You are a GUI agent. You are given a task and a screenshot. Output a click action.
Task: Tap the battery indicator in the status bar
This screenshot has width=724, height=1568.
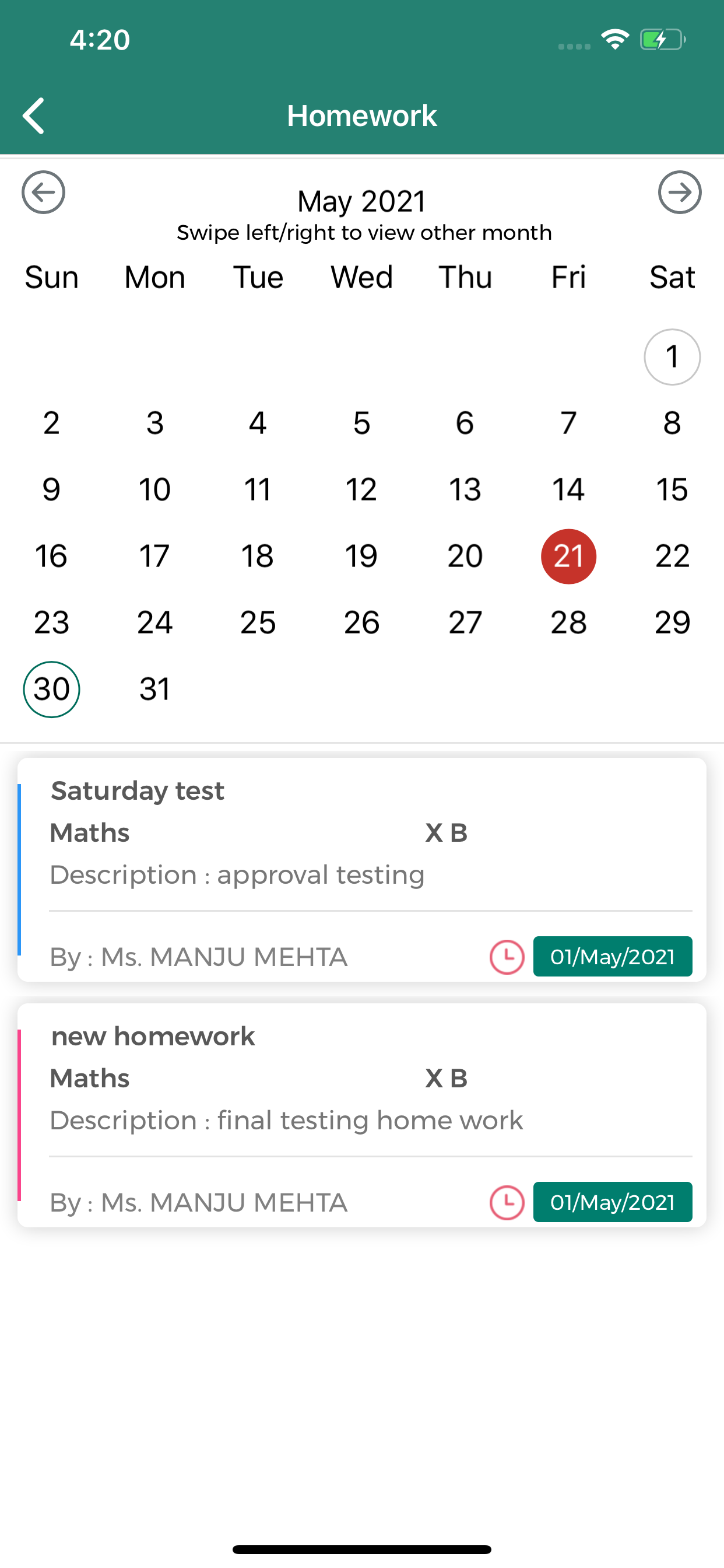point(661,38)
